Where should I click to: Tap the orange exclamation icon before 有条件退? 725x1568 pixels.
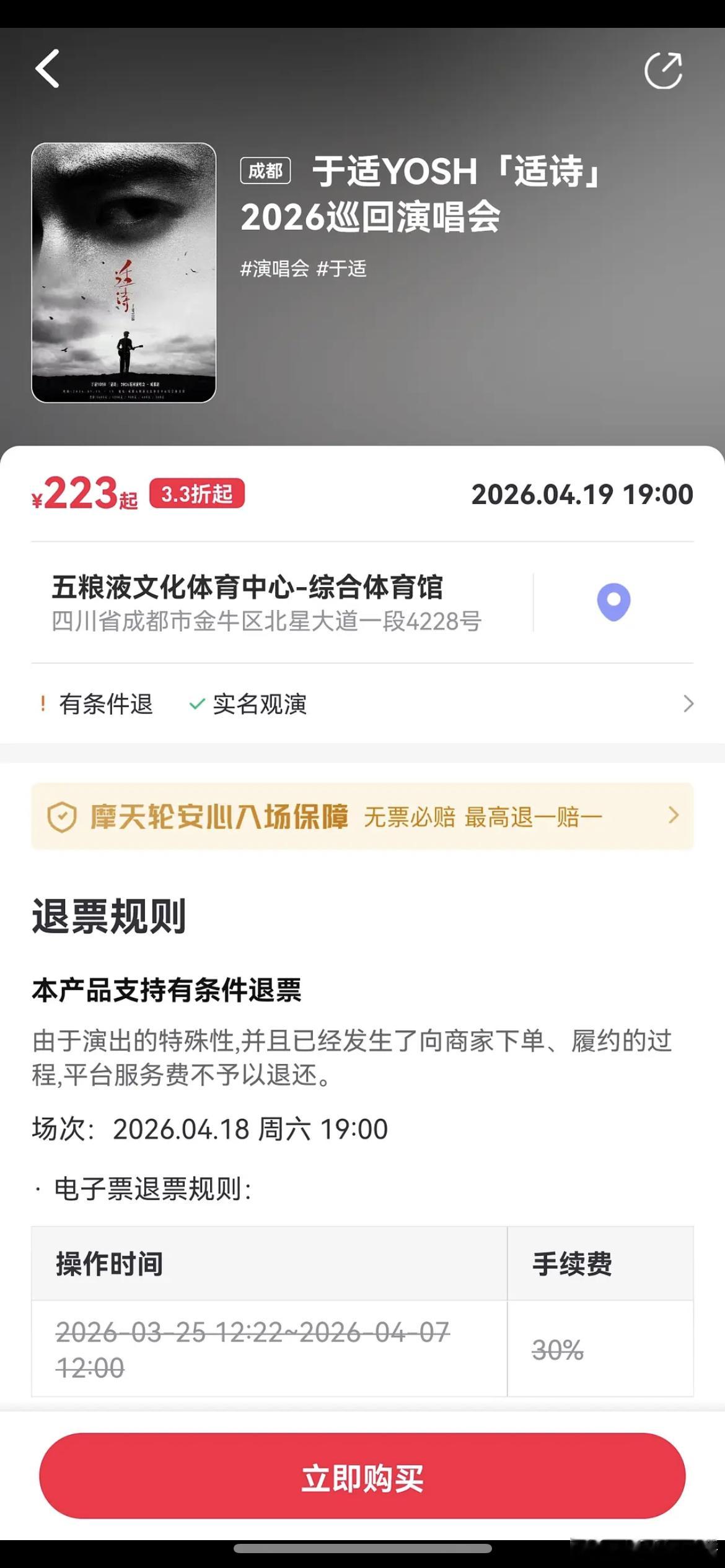42,703
